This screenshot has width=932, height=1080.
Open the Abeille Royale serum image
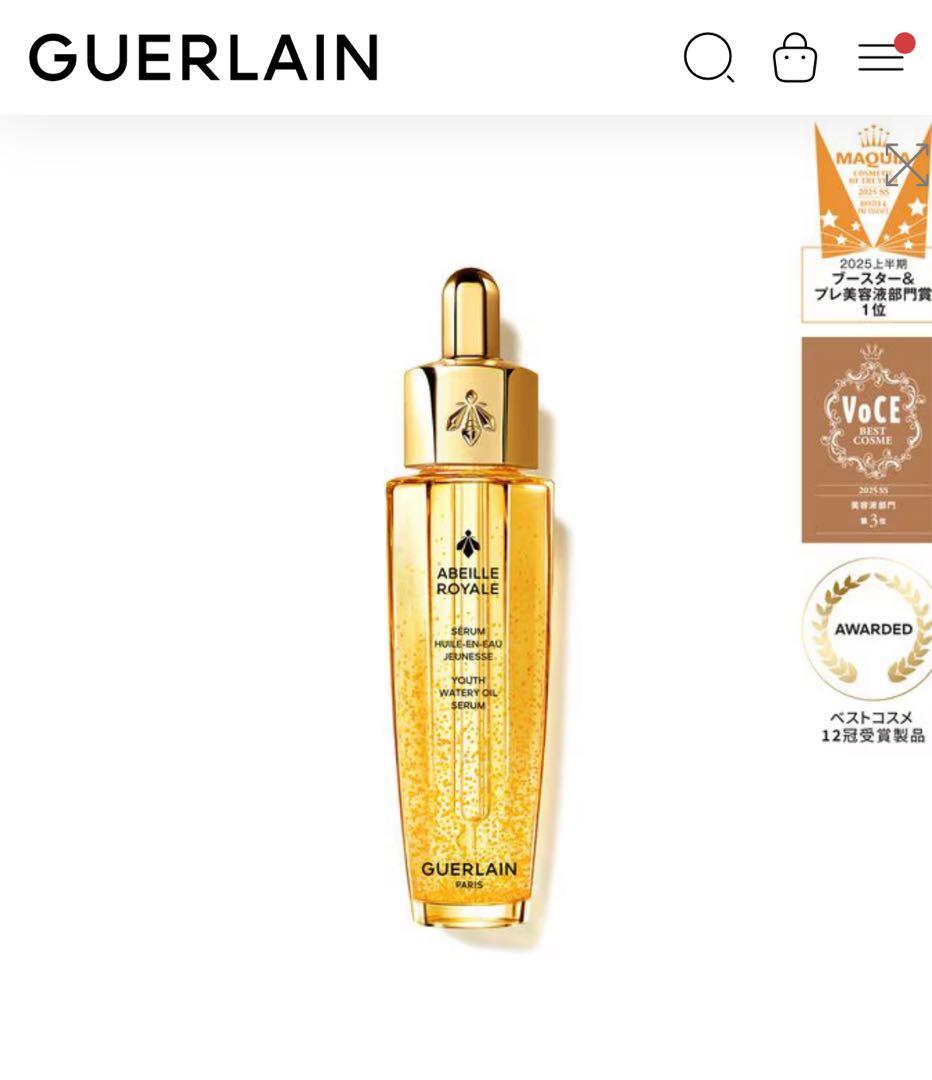469,600
